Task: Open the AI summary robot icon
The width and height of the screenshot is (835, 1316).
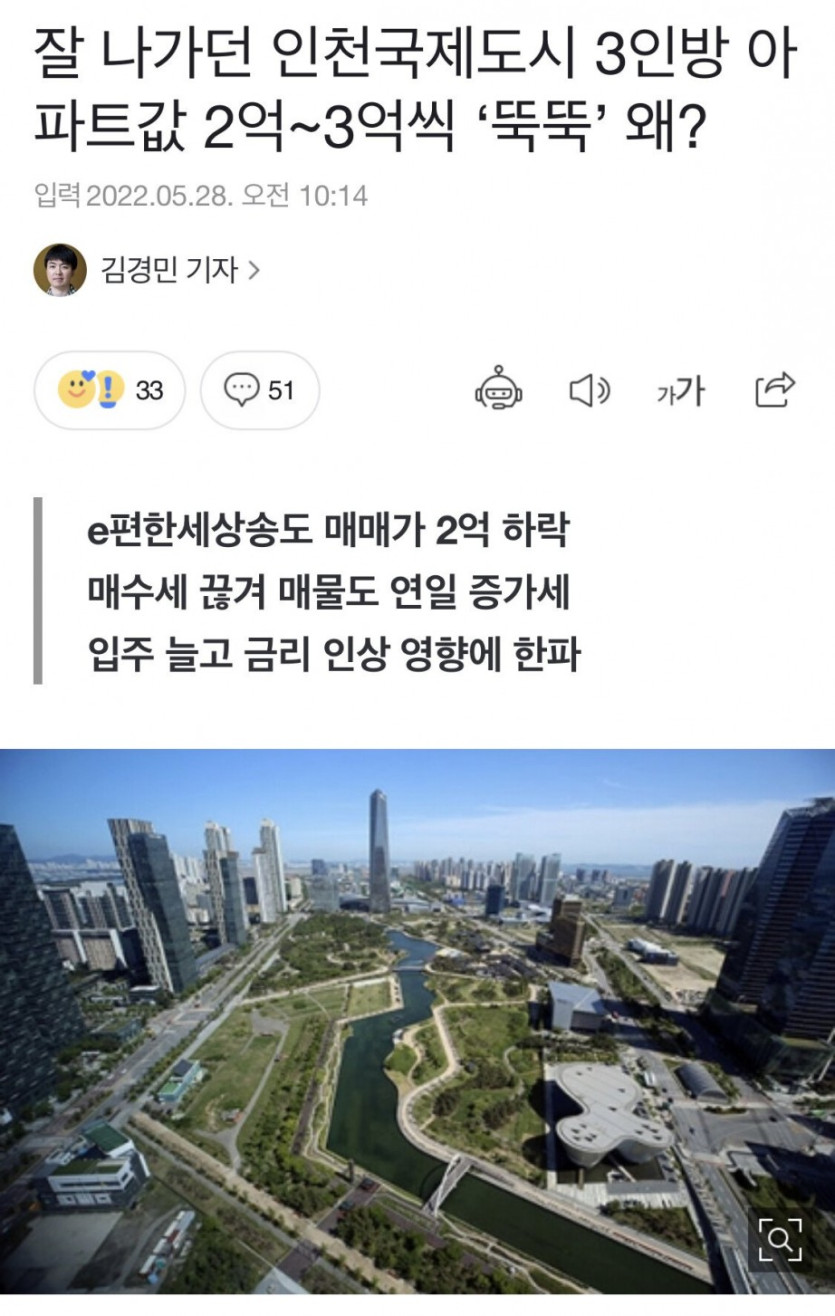Action: (x=498, y=390)
